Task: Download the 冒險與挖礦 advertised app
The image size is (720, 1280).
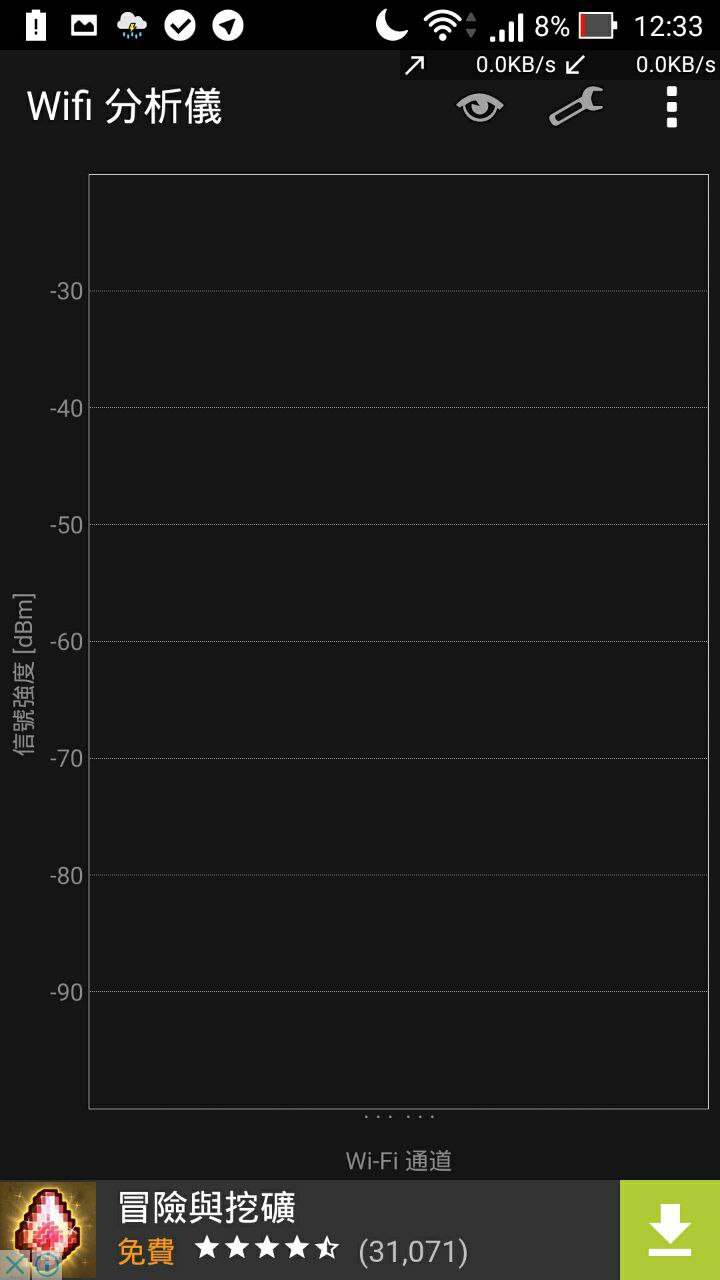Action: (x=669, y=1230)
